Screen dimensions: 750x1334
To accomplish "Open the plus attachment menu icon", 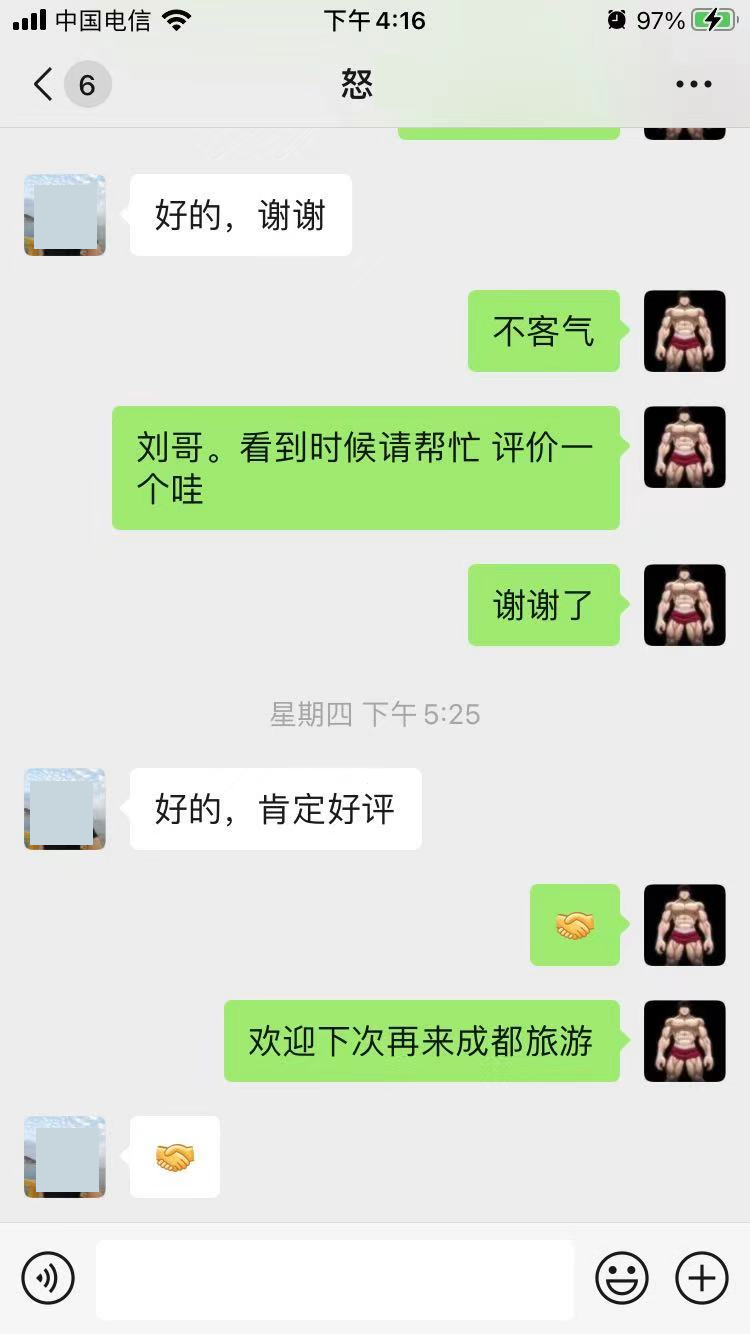I will [x=701, y=1278].
